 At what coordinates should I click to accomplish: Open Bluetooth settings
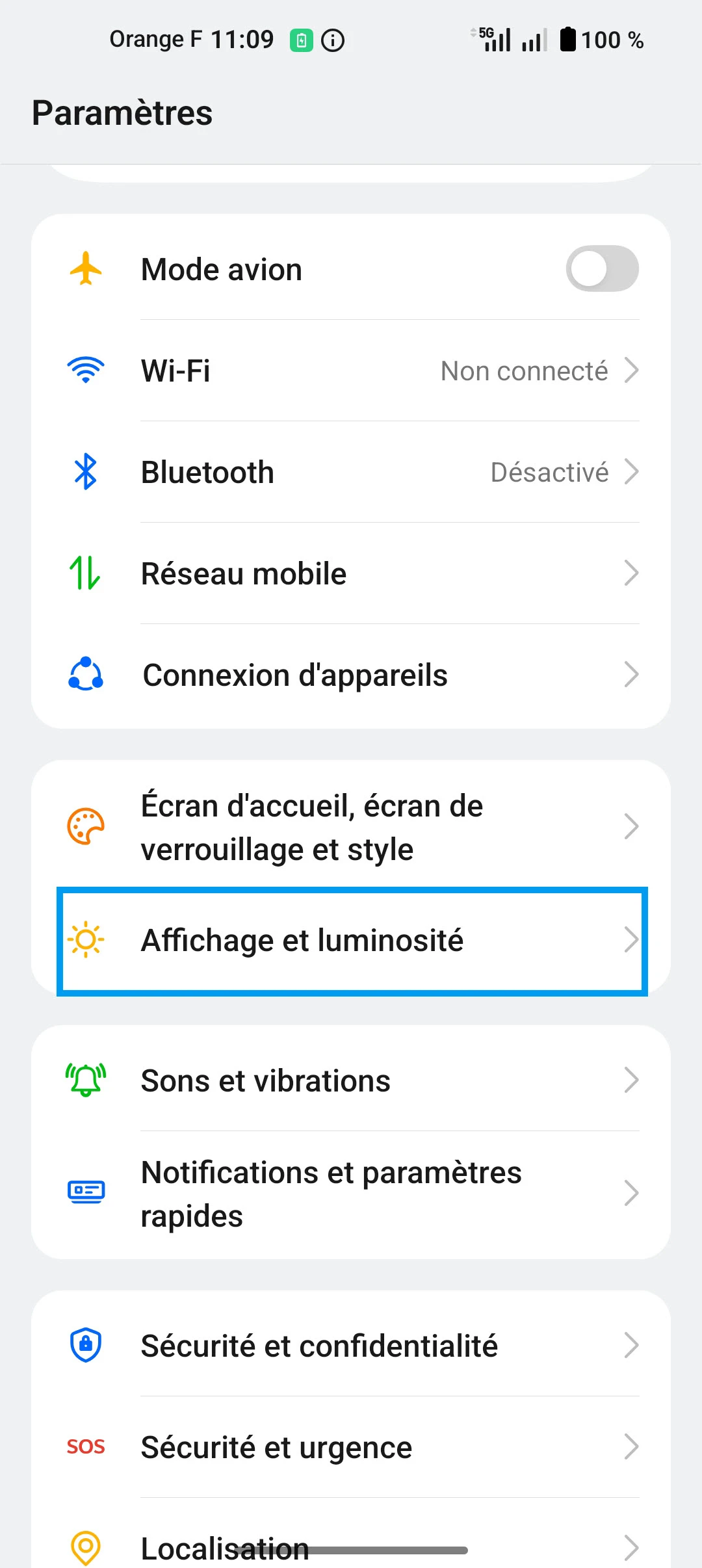click(x=351, y=472)
